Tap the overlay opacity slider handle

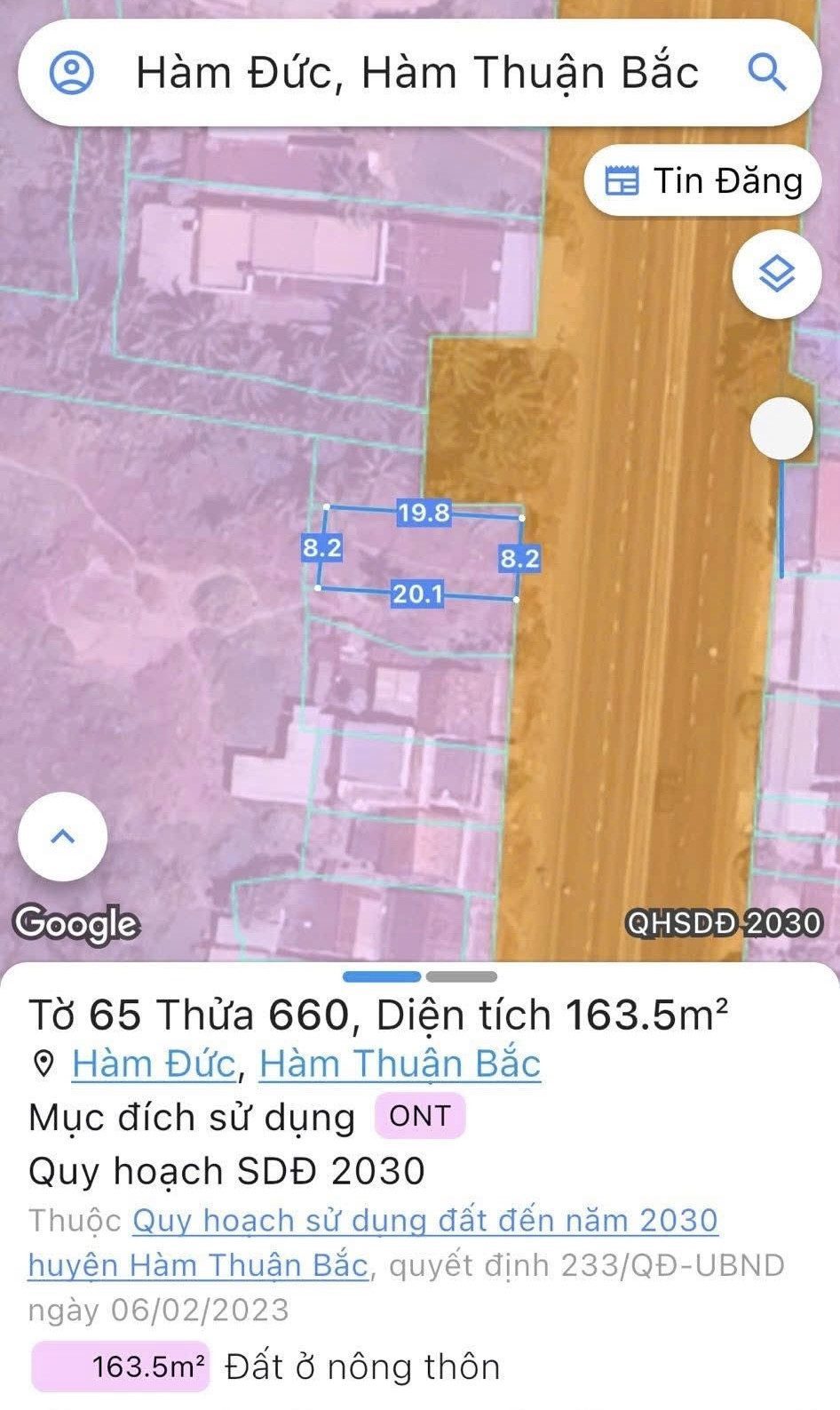click(x=781, y=428)
